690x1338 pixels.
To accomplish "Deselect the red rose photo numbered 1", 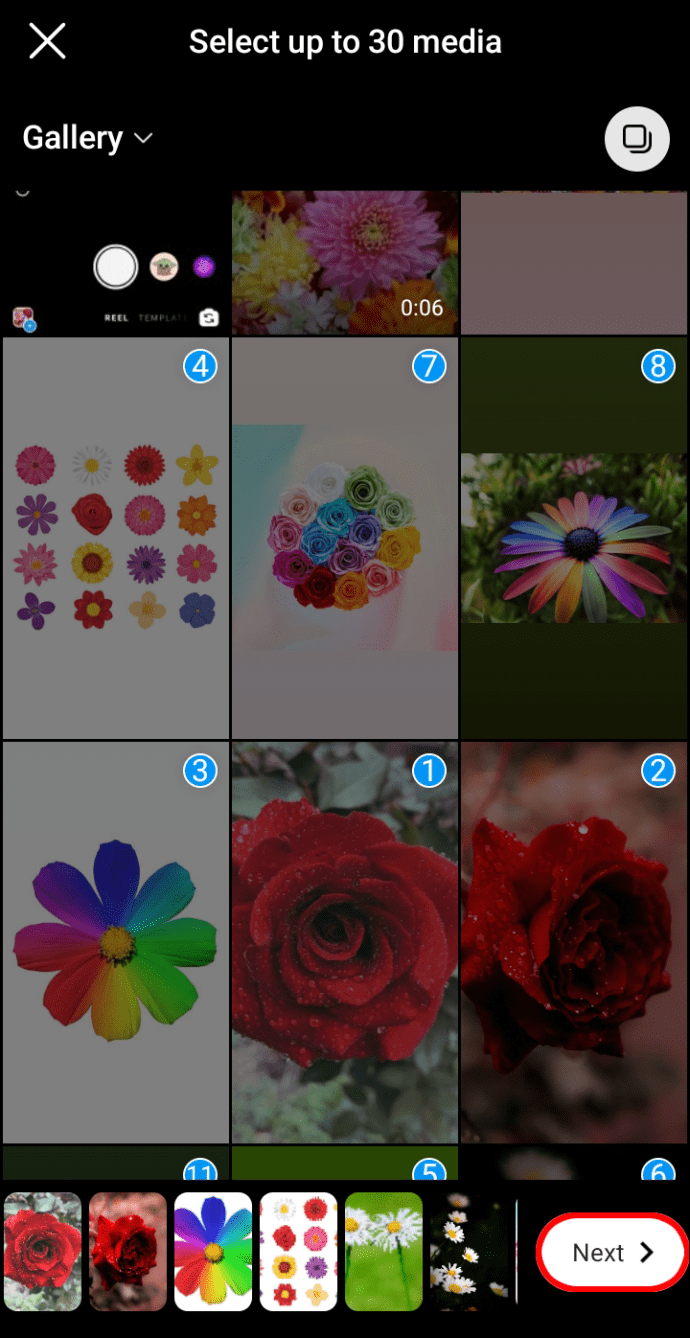I will pos(345,942).
